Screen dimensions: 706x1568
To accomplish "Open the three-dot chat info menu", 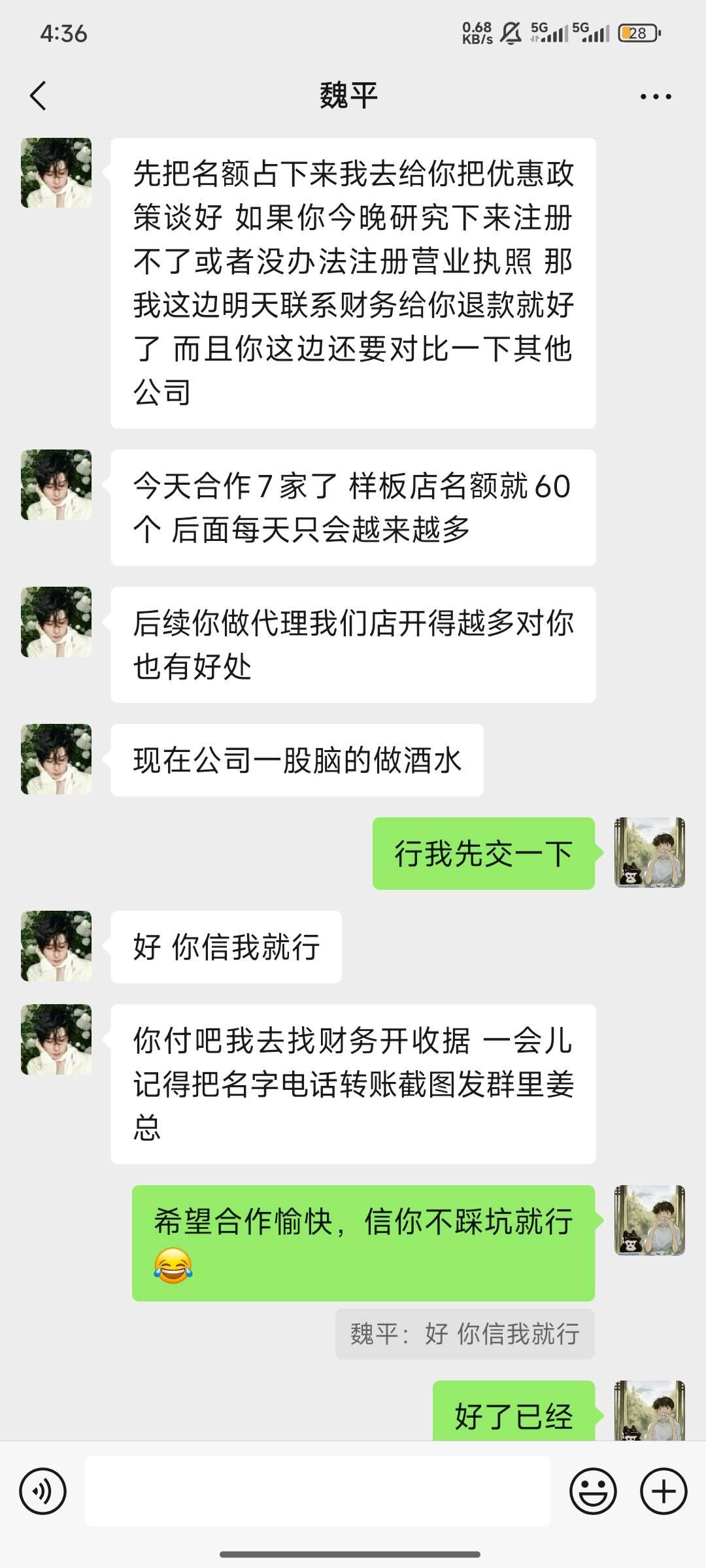I will (655, 97).
